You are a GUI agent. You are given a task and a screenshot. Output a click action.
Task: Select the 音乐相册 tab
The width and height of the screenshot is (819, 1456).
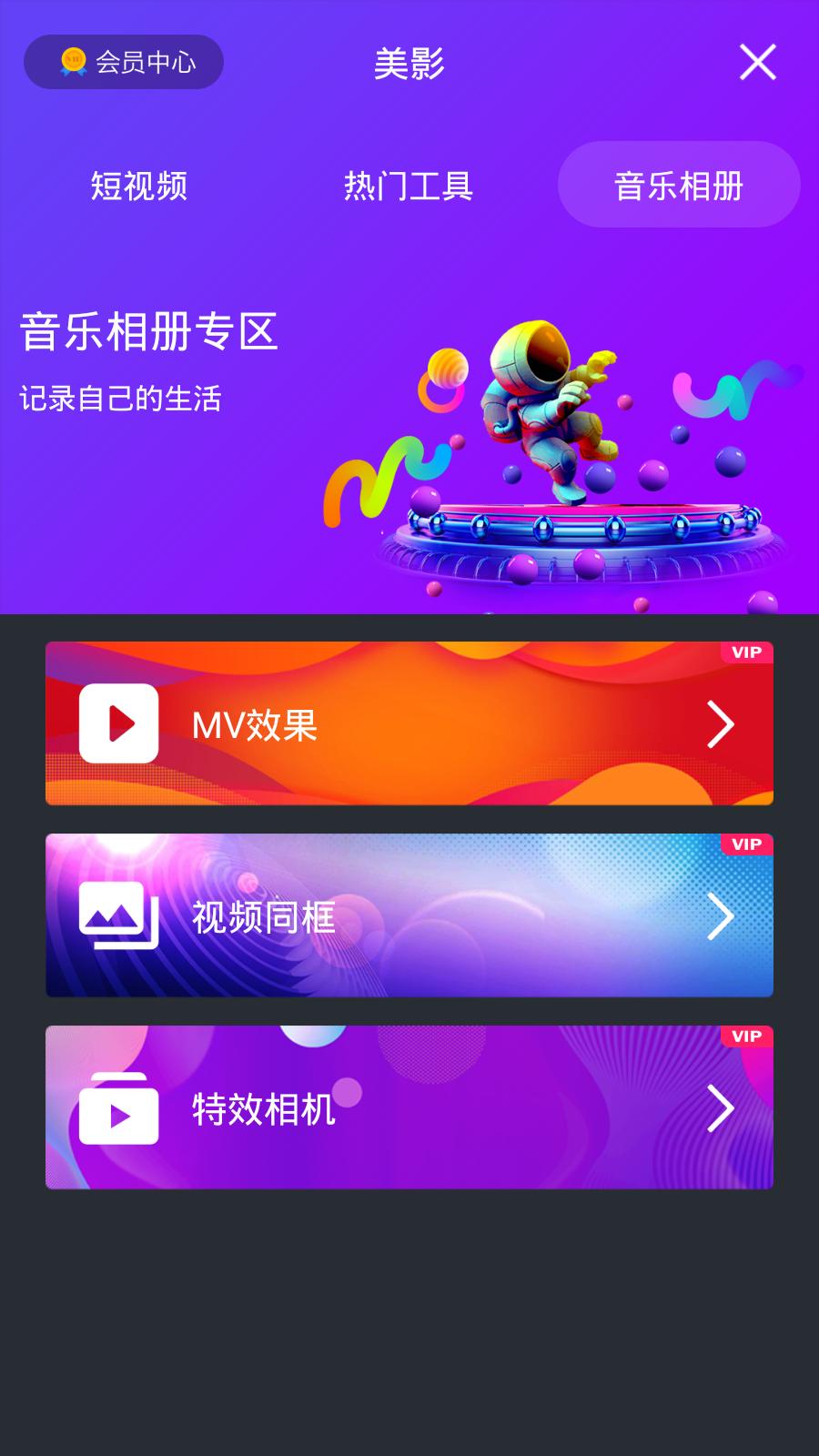point(679,185)
